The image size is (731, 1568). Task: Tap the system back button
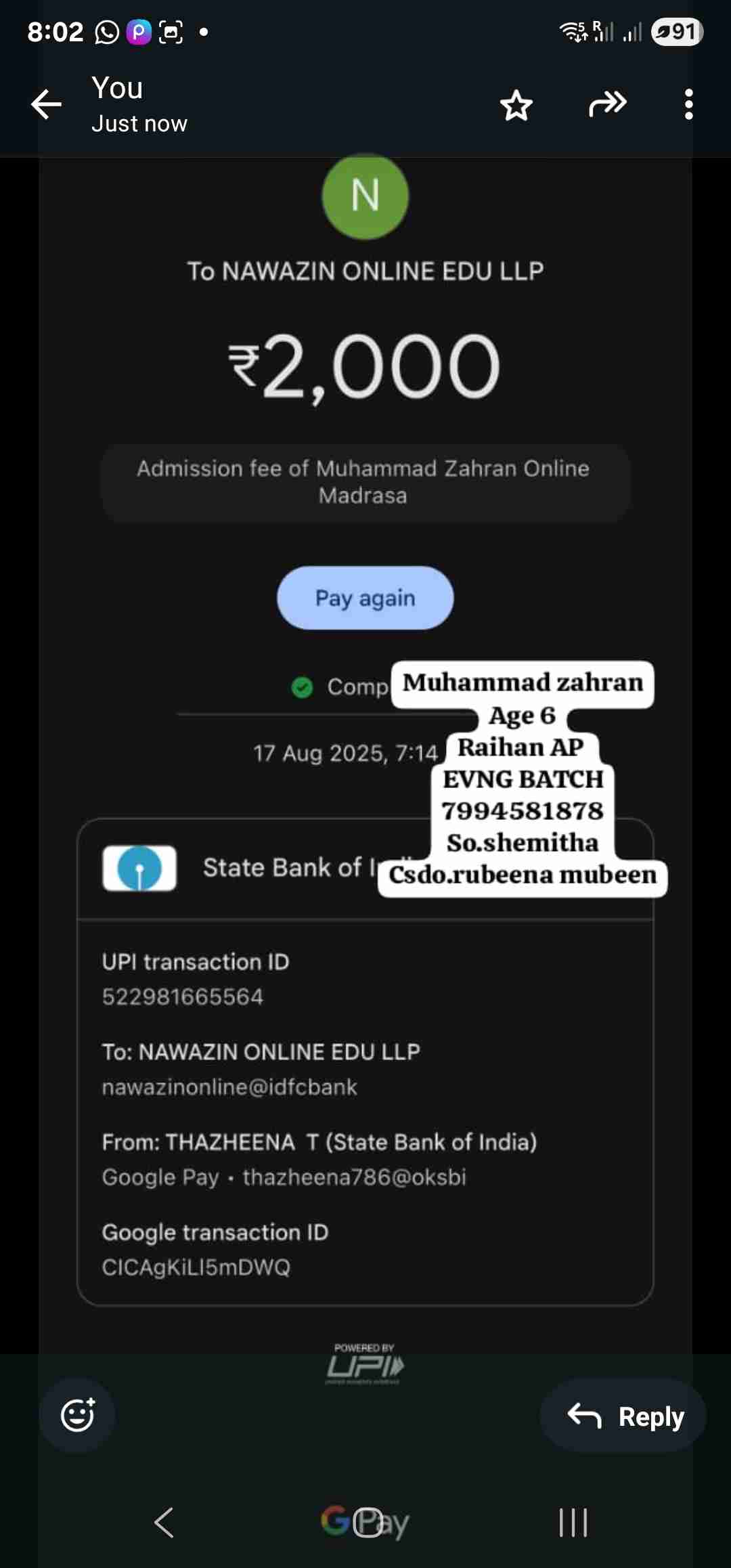(164, 1523)
